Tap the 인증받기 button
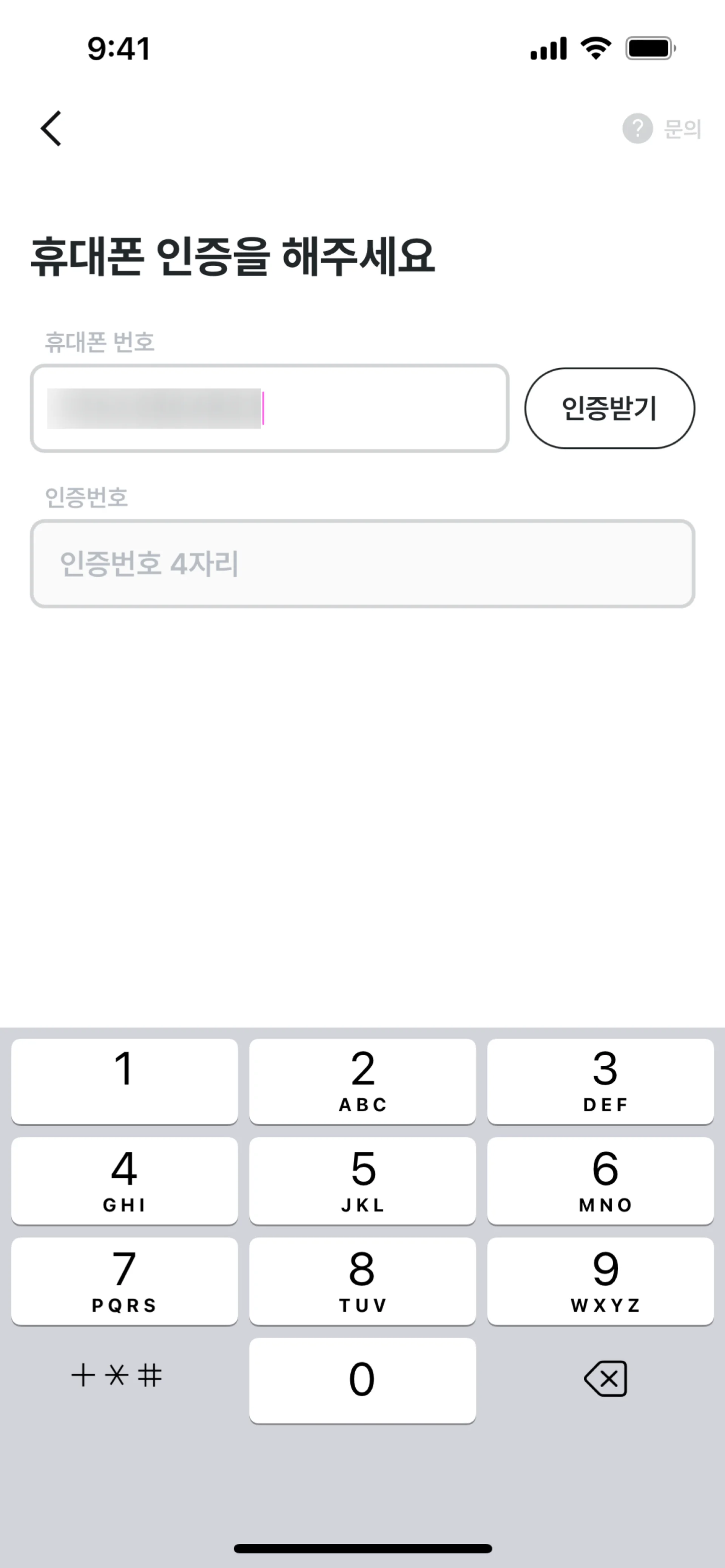The image size is (725, 1568). point(609,408)
